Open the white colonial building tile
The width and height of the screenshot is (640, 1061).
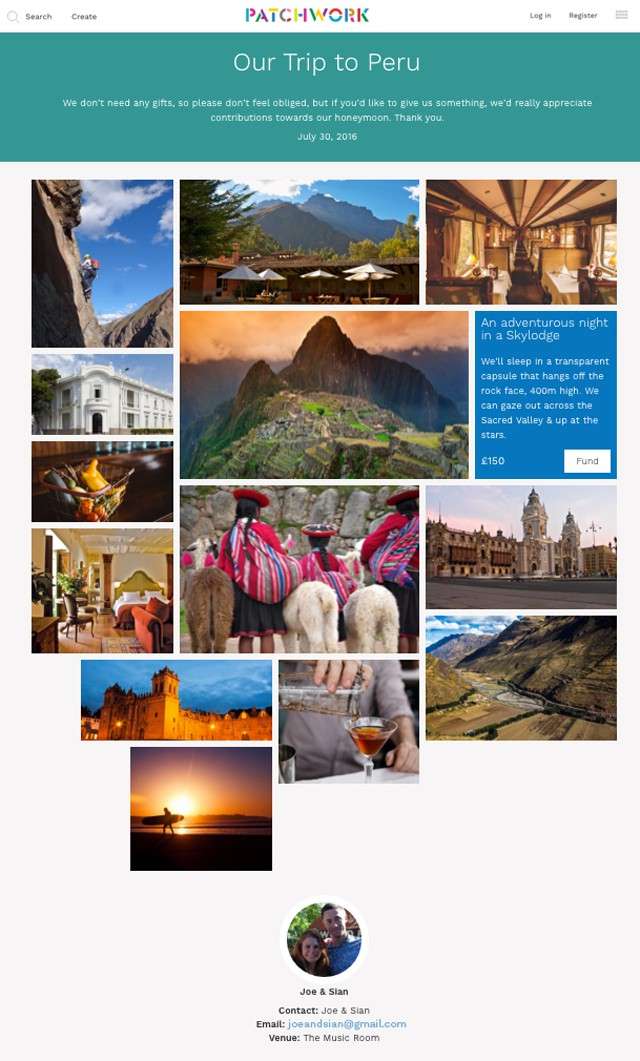(x=102, y=394)
